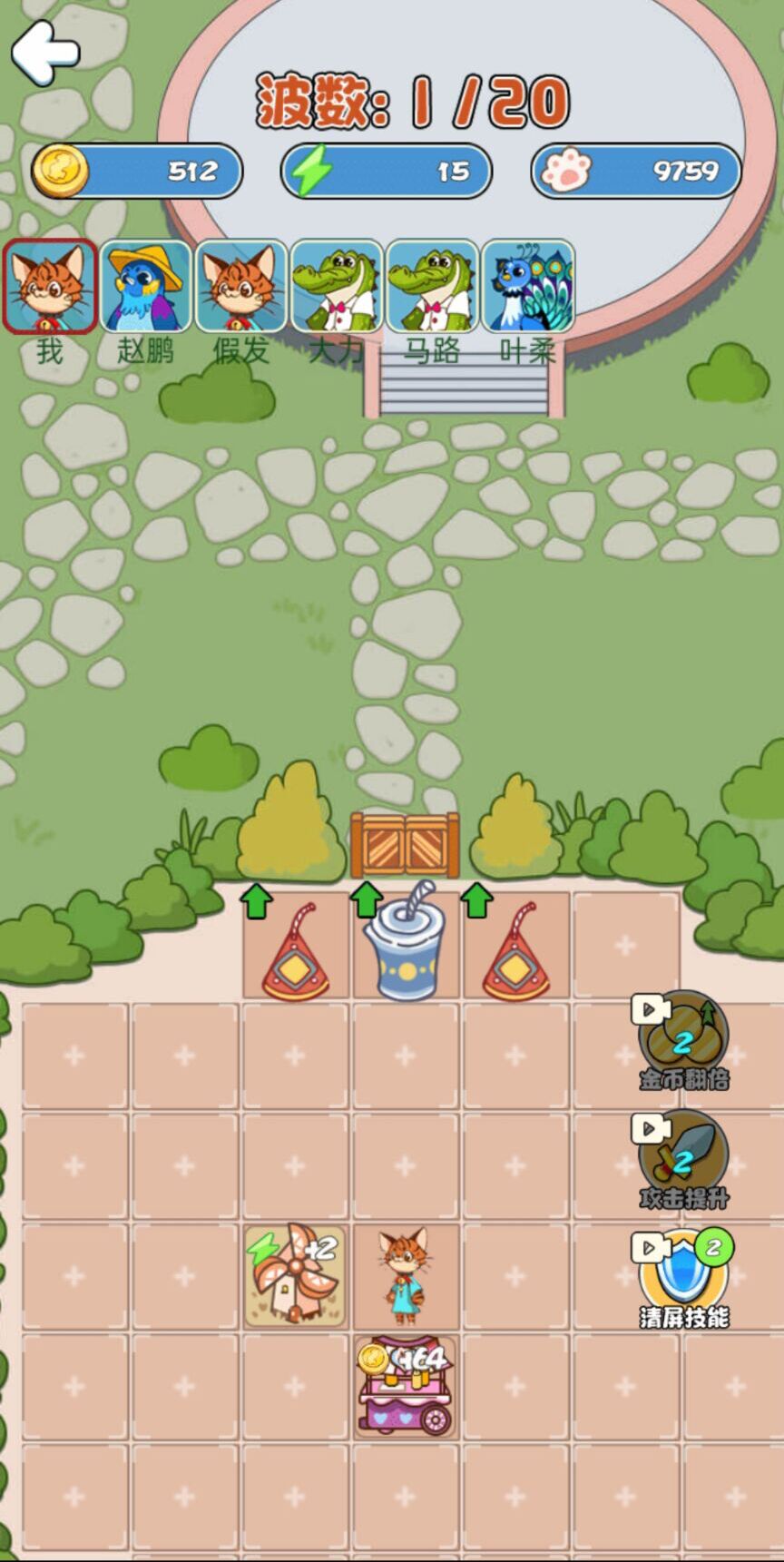784x1562 pixels.
Task: Activate the 攻击提升 attack boost
Action: (x=683, y=1155)
